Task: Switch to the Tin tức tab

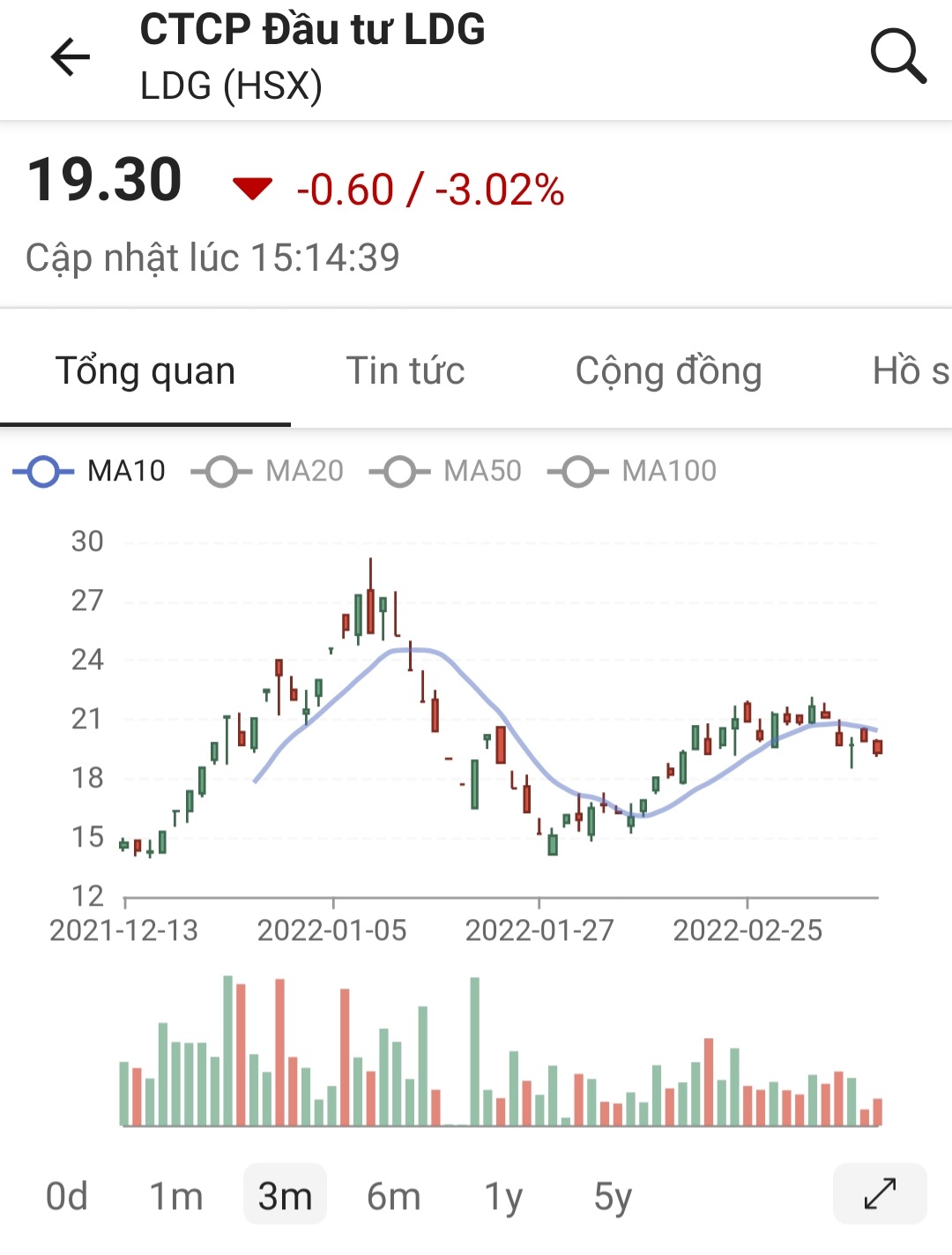Action: (x=405, y=371)
